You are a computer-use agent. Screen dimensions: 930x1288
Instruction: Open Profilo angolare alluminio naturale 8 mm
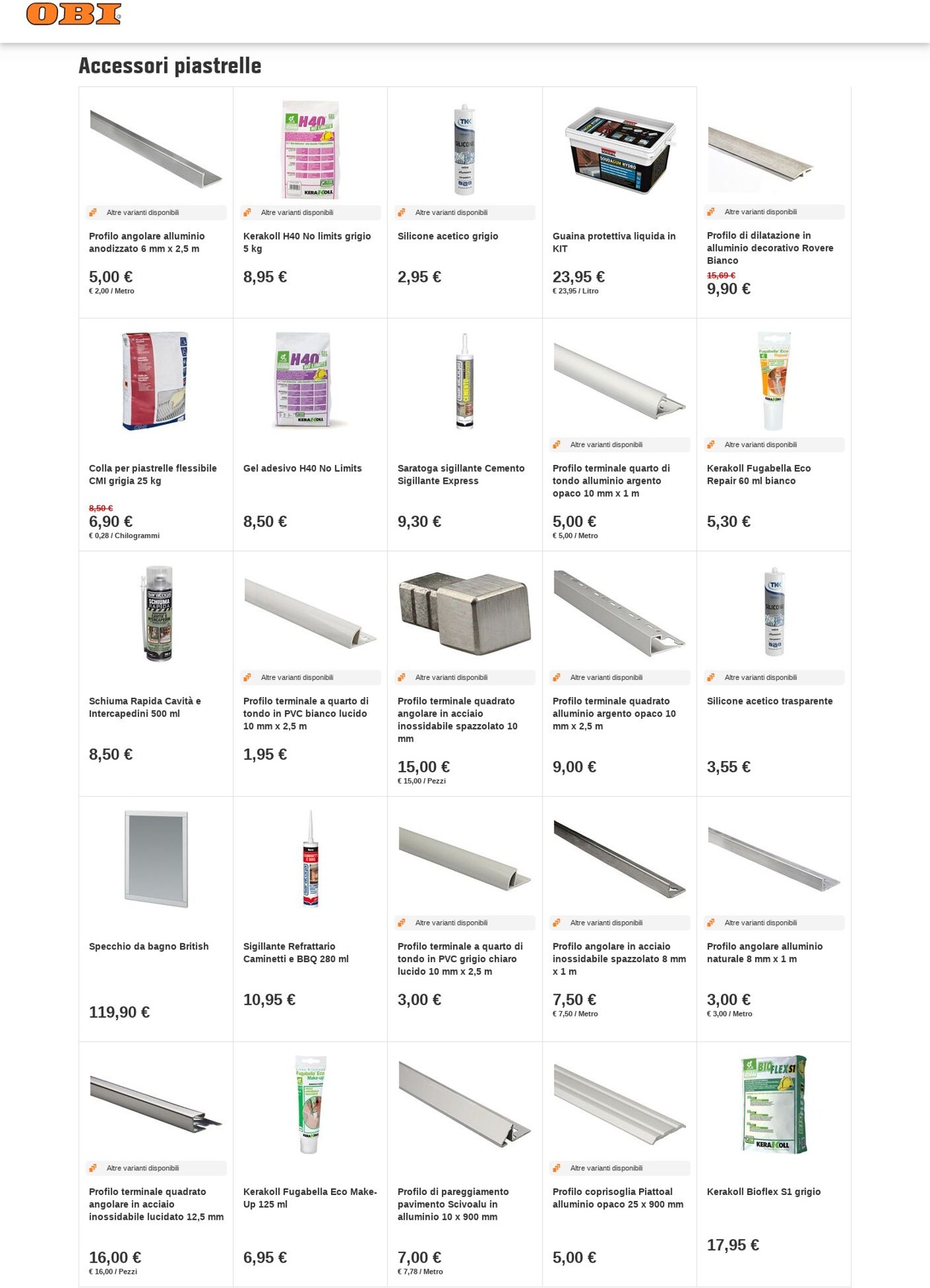coord(764,952)
